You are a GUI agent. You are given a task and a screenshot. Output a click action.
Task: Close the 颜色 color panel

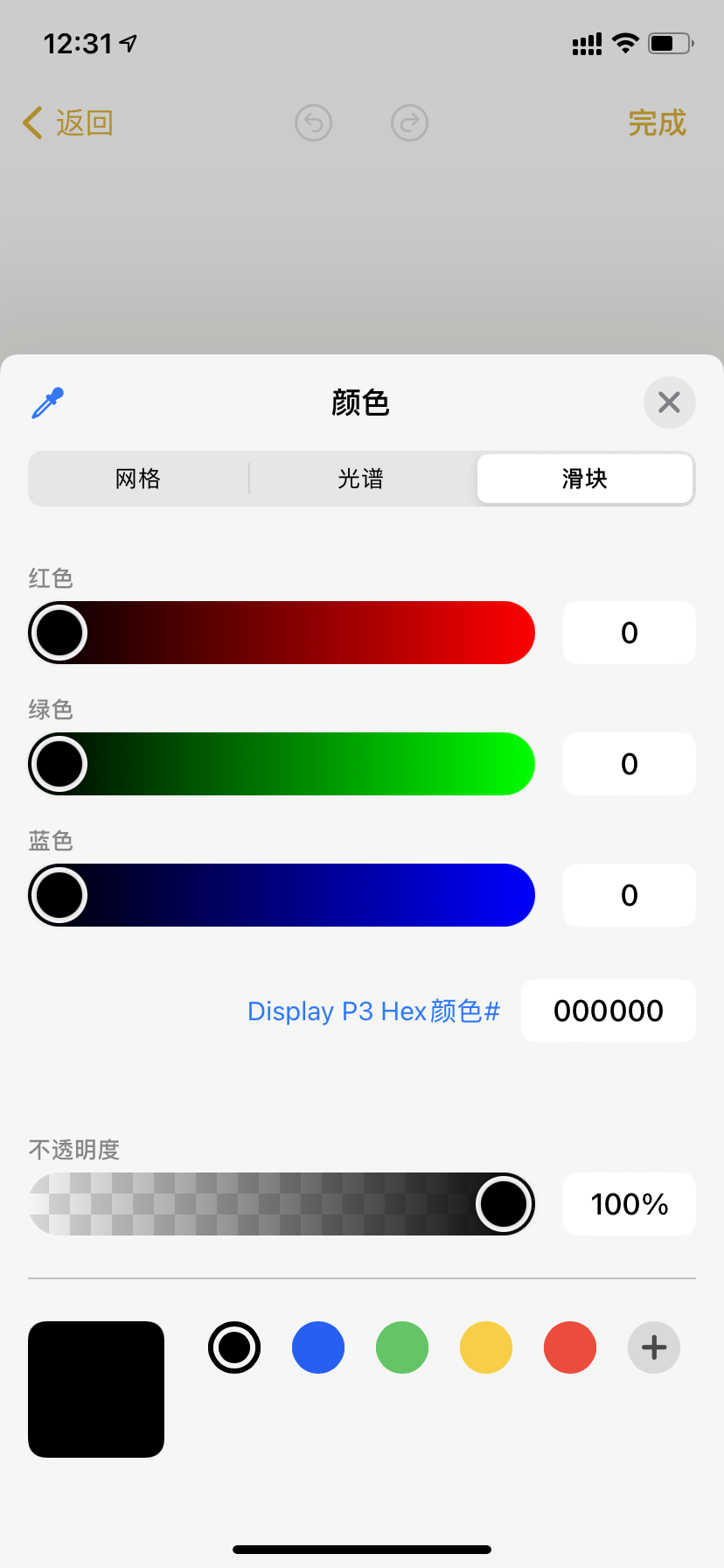coord(669,402)
